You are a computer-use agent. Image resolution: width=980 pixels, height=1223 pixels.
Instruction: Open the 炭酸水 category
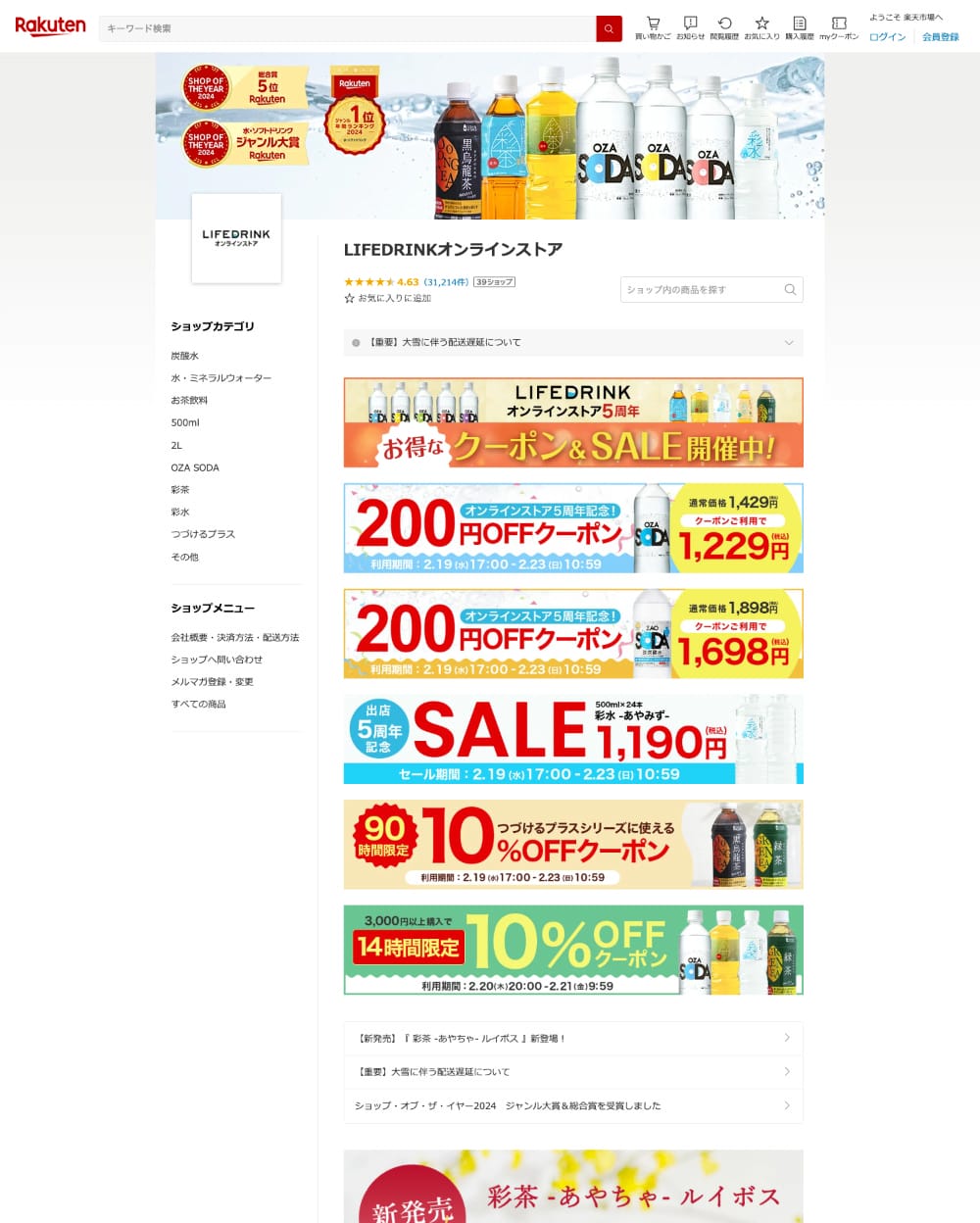point(184,356)
